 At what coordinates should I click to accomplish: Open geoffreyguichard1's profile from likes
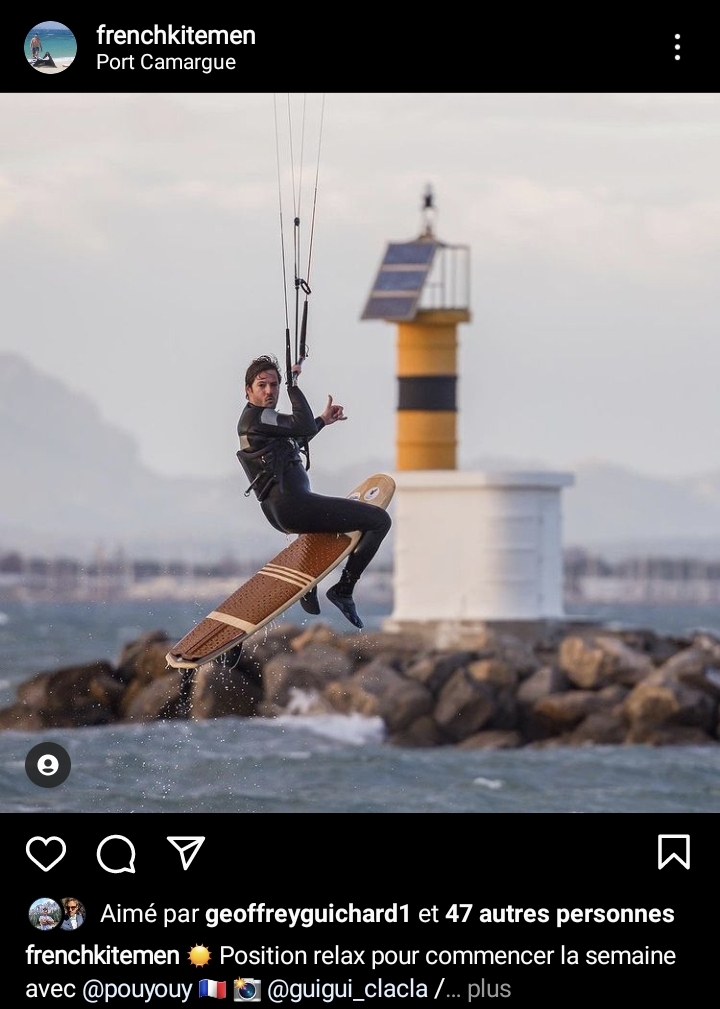click(x=307, y=914)
